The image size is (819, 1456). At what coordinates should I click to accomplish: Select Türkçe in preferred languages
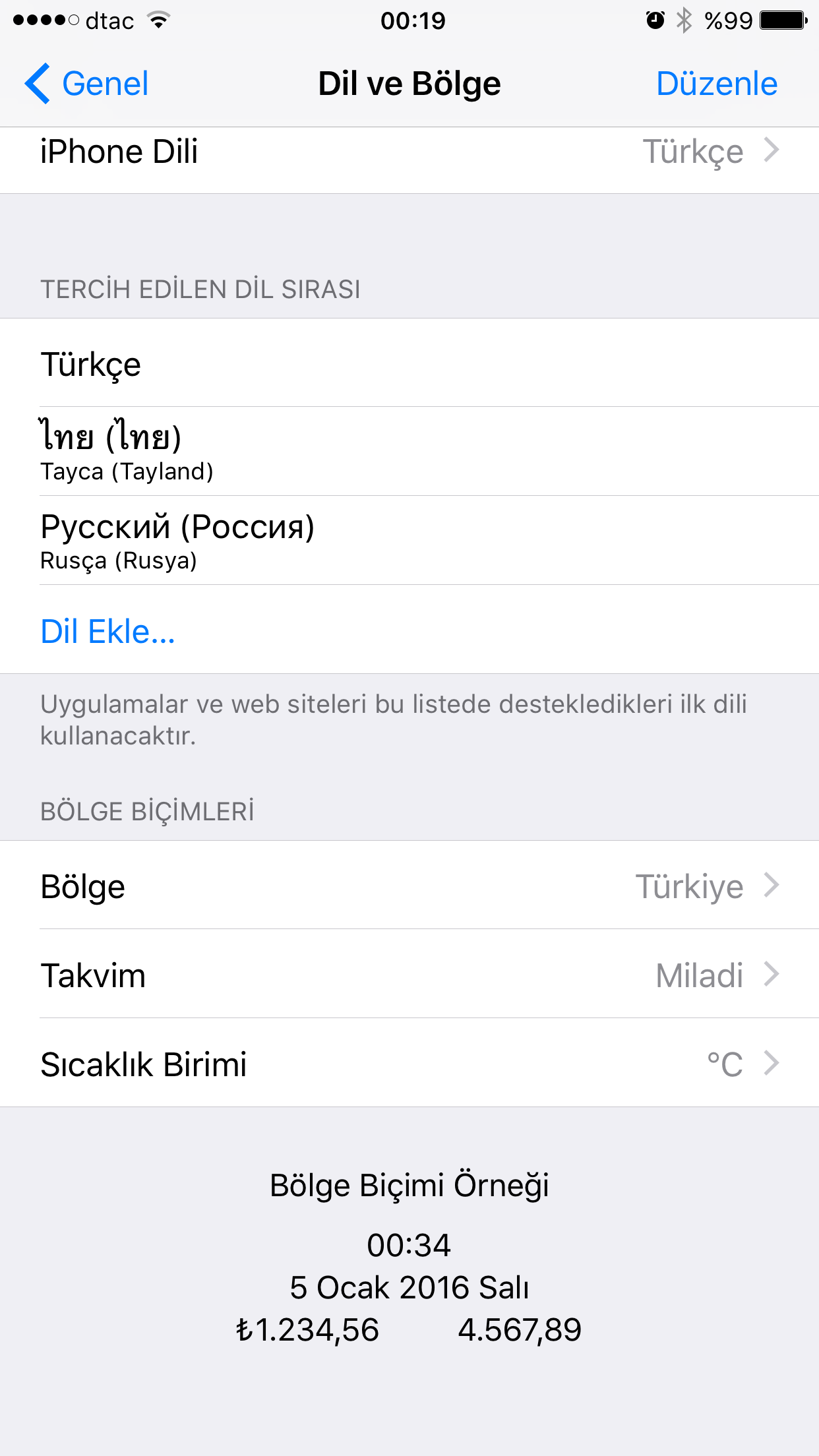click(409, 363)
